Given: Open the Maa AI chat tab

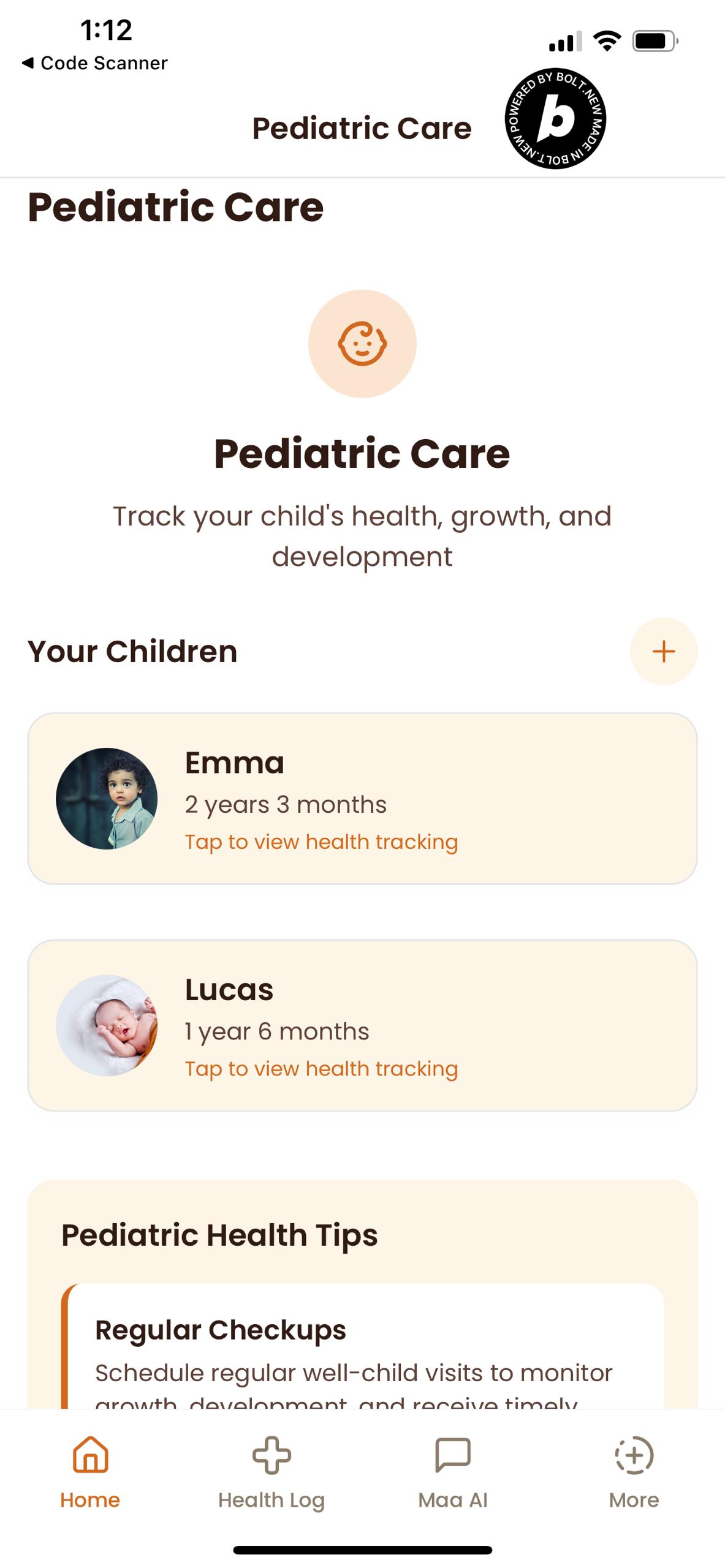Looking at the screenshot, I should (x=453, y=1472).
